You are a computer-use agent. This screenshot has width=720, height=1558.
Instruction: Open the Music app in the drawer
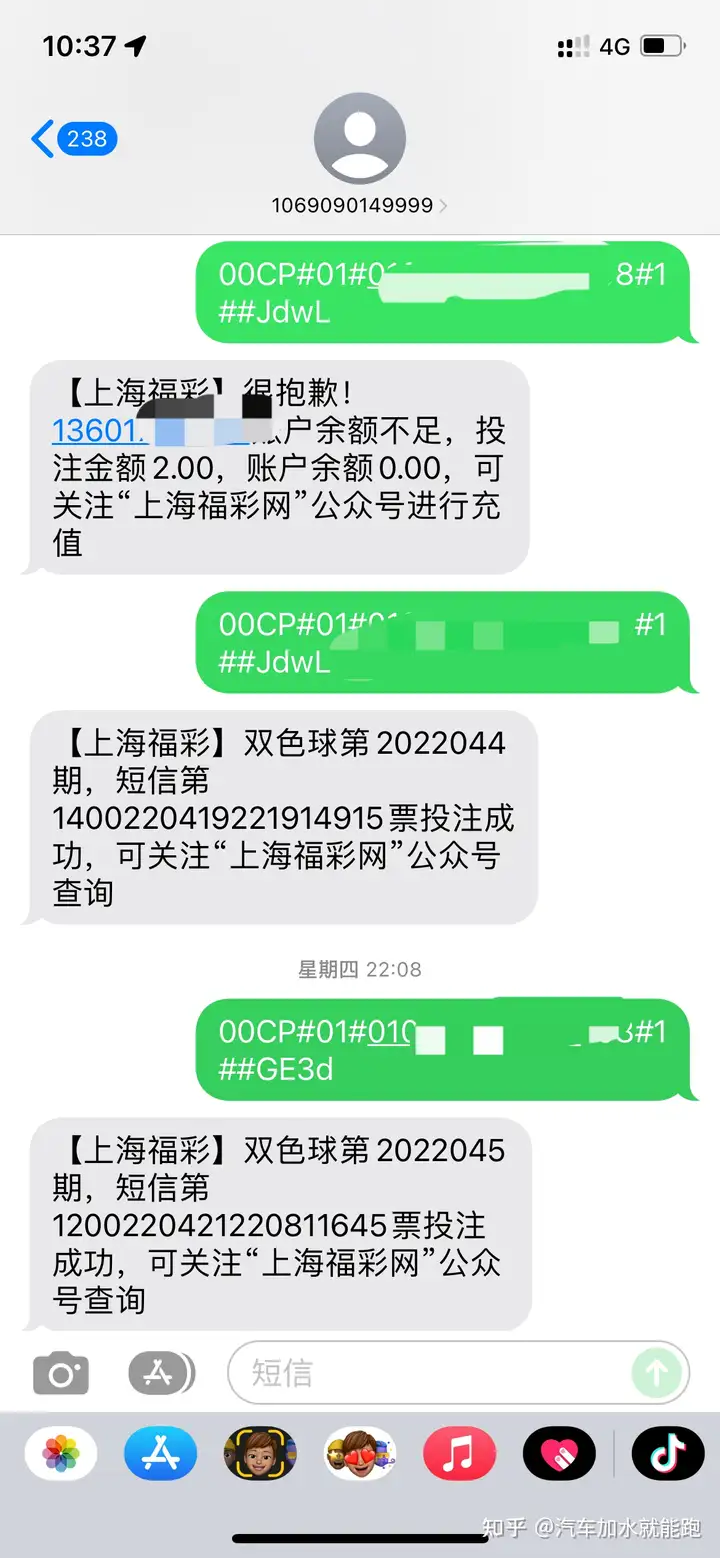[460, 1454]
